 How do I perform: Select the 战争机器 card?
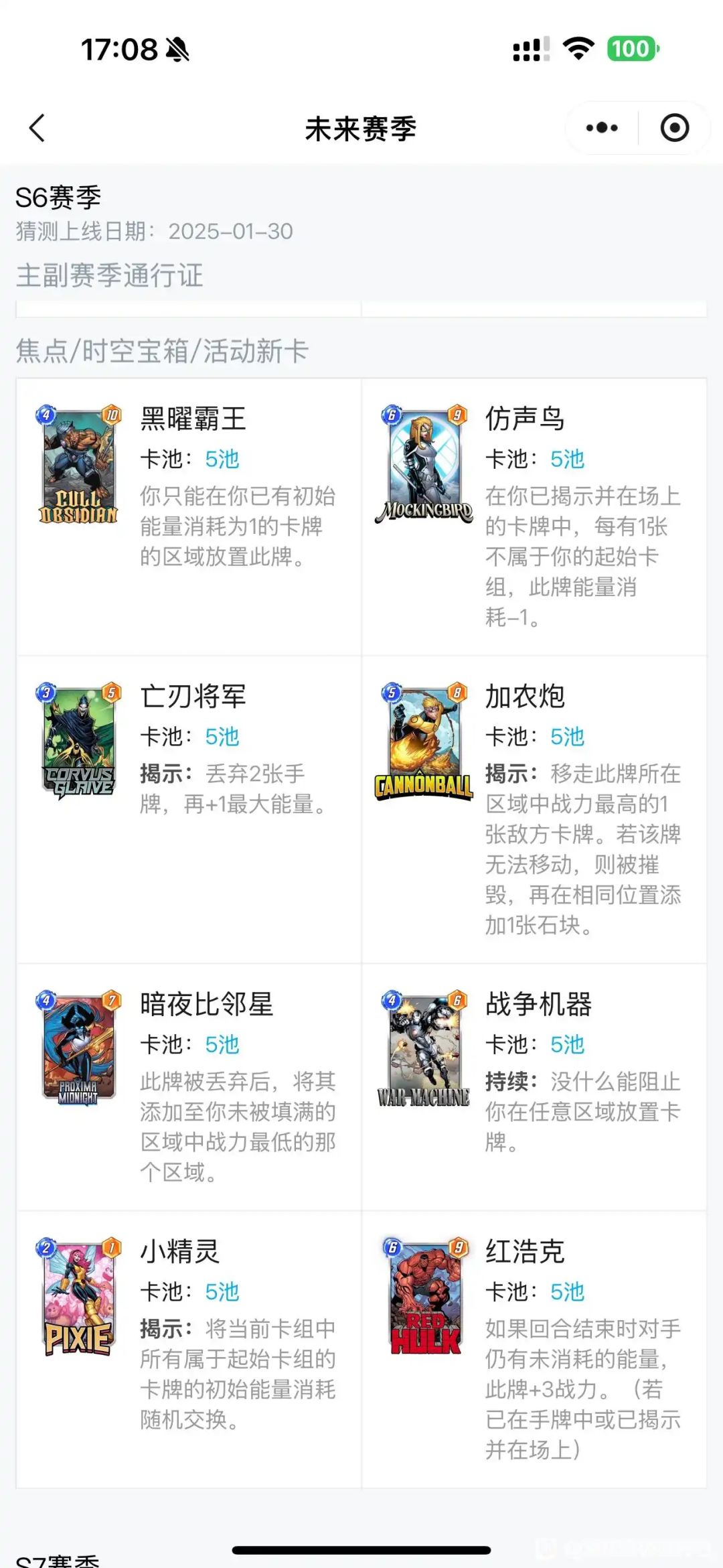pos(534,1087)
